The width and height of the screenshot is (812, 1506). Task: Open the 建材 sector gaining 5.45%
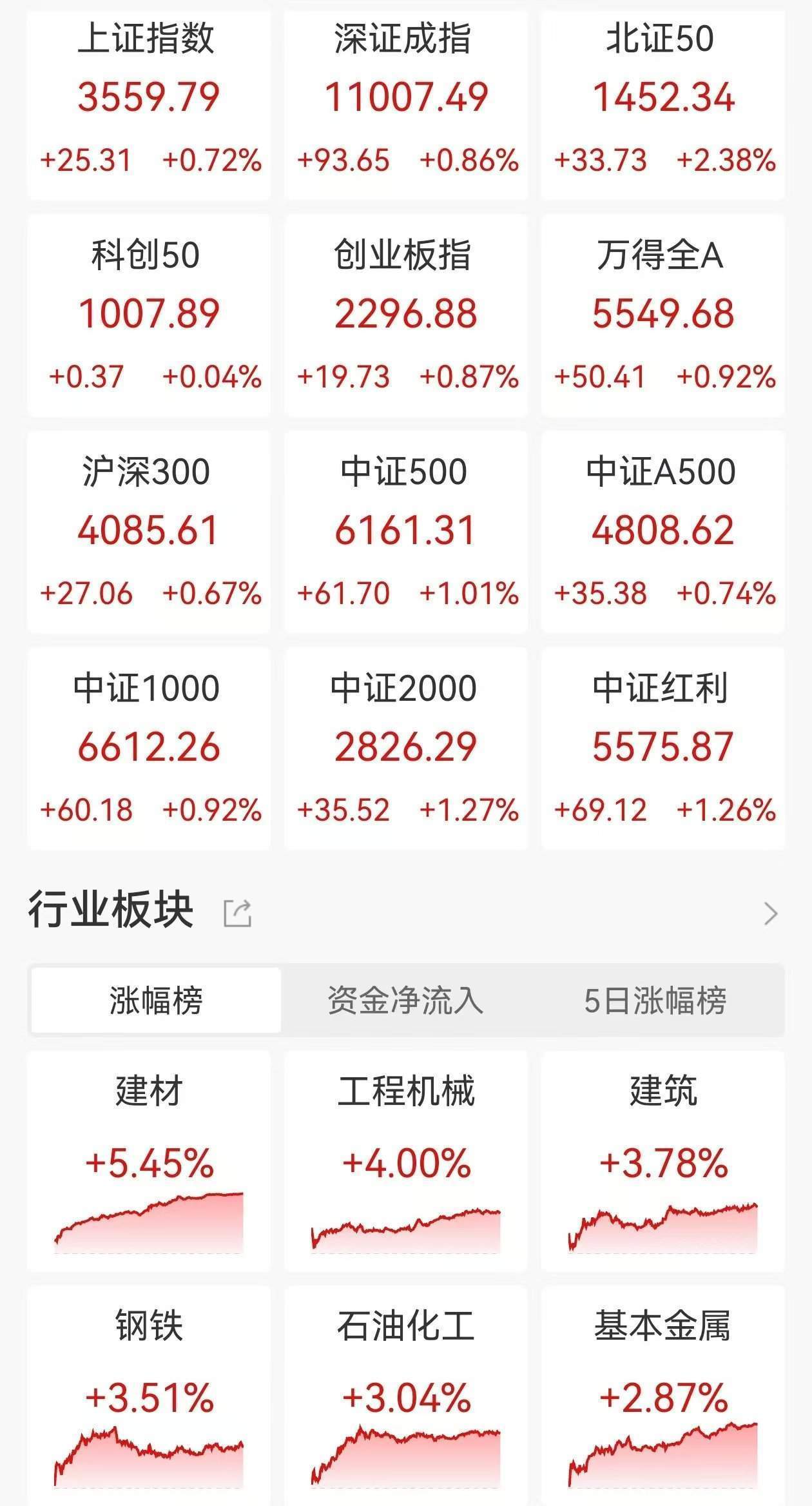[149, 1154]
